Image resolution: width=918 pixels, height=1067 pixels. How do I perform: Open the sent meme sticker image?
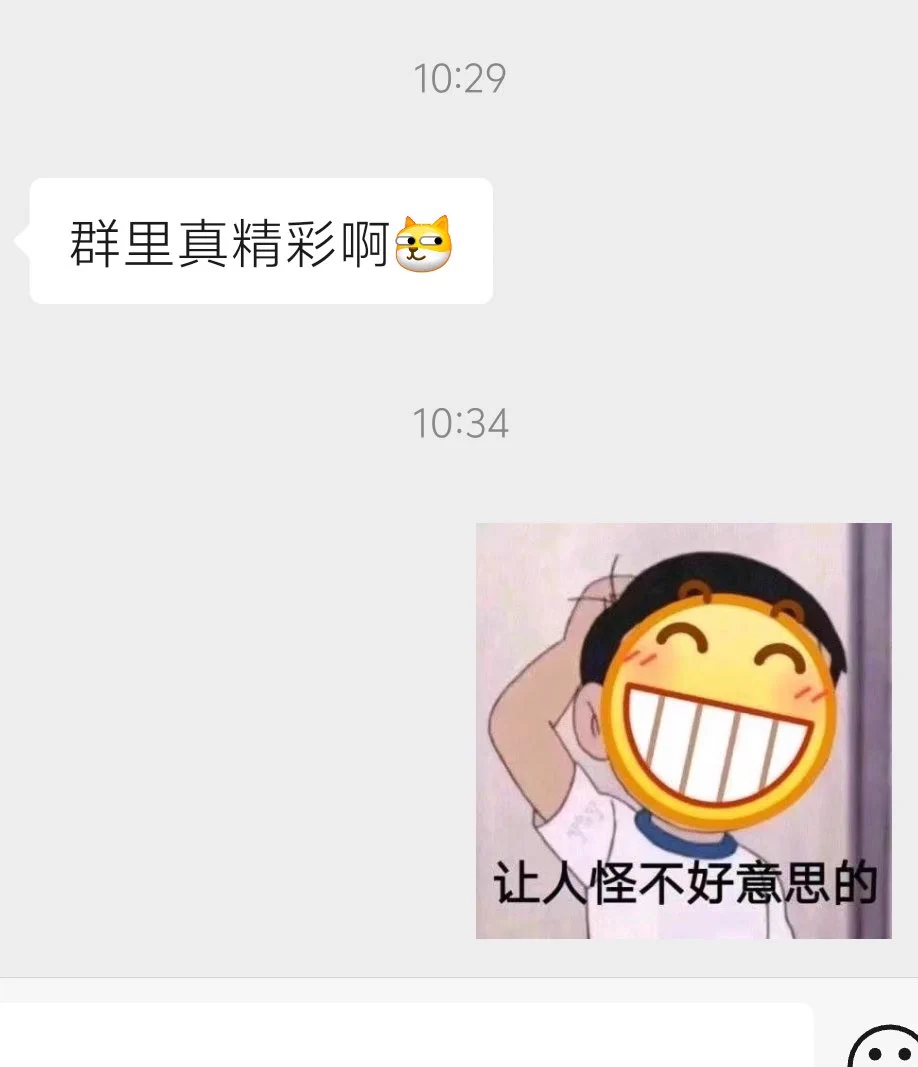tap(683, 730)
